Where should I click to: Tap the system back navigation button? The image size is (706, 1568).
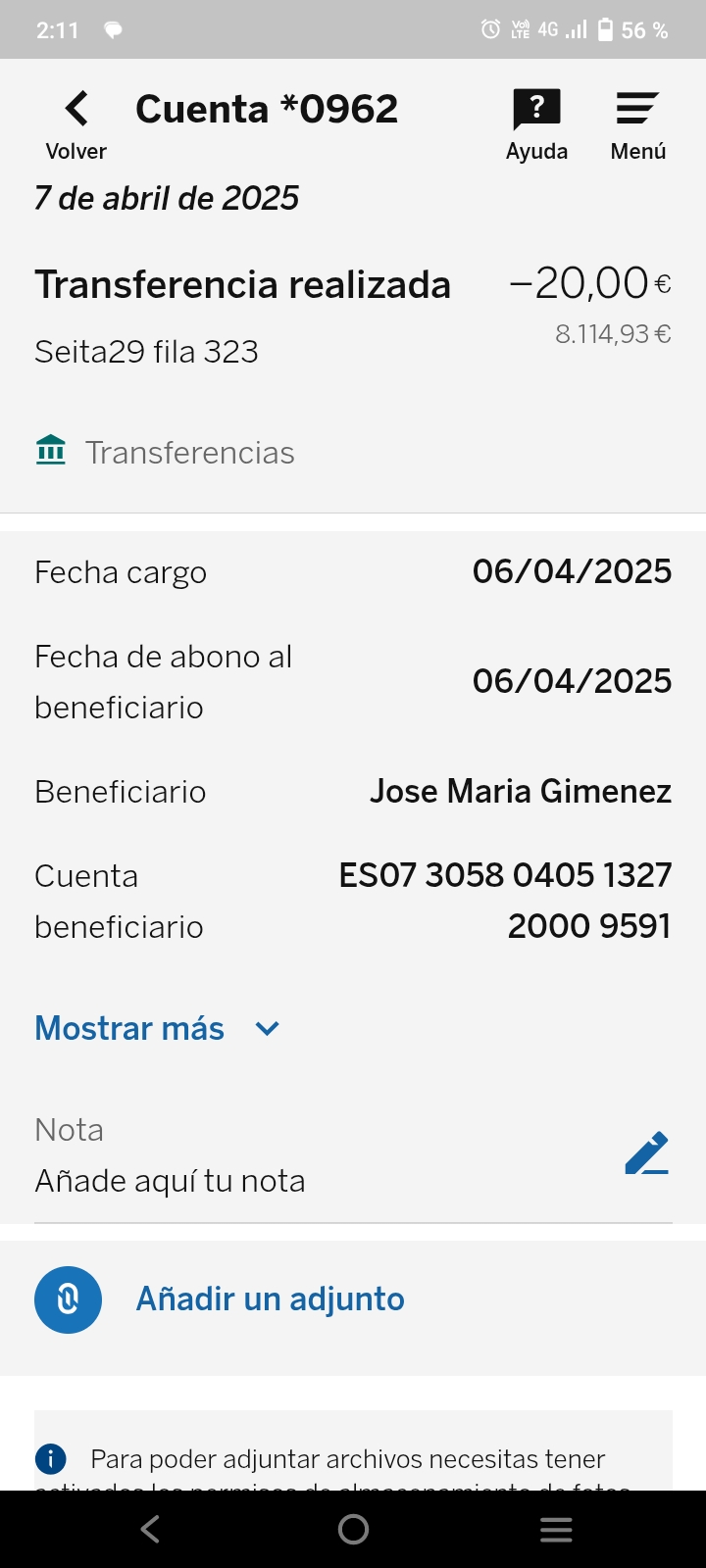(x=150, y=1530)
